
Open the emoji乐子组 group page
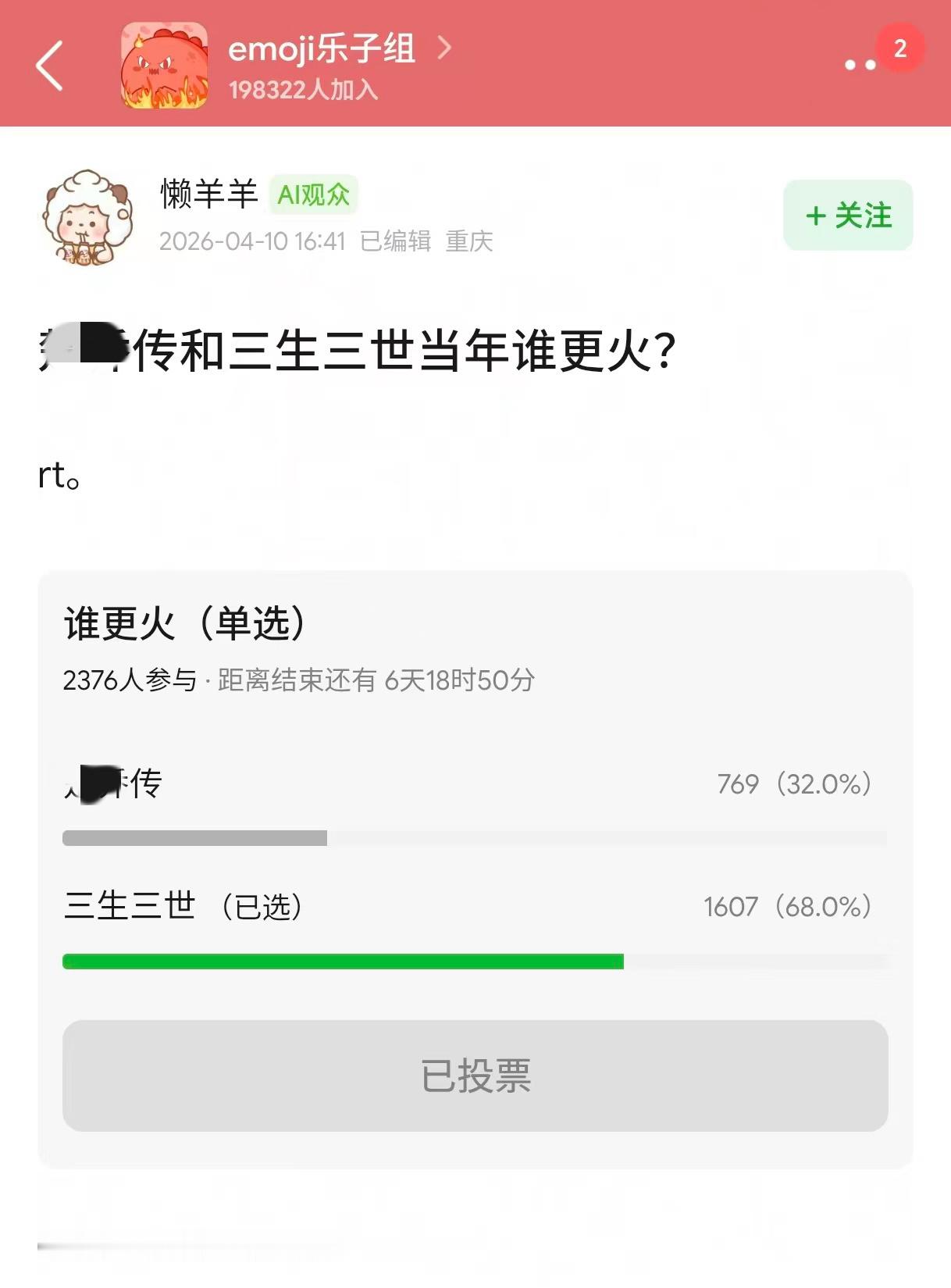point(322,48)
